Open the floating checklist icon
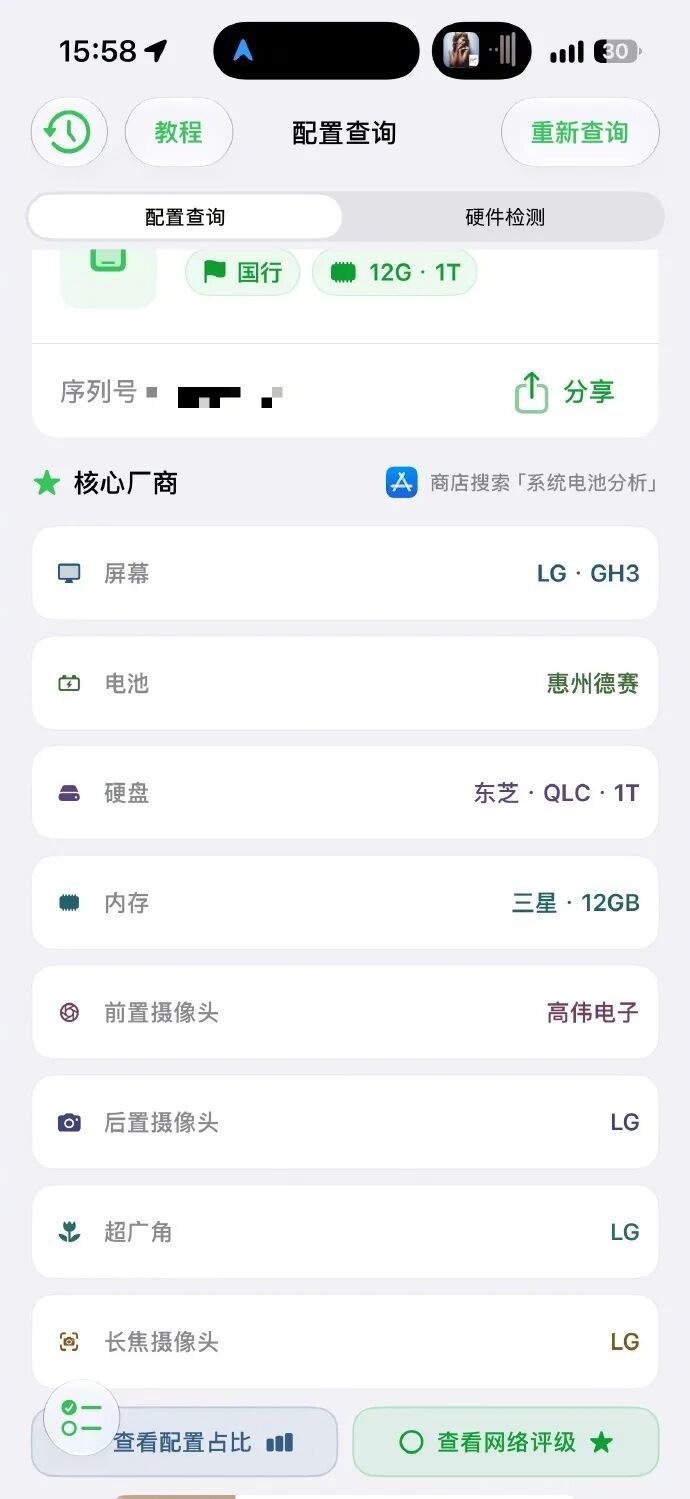Image resolution: width=690 pixels, height=1499 pixels. click(x=81, y=1417)
